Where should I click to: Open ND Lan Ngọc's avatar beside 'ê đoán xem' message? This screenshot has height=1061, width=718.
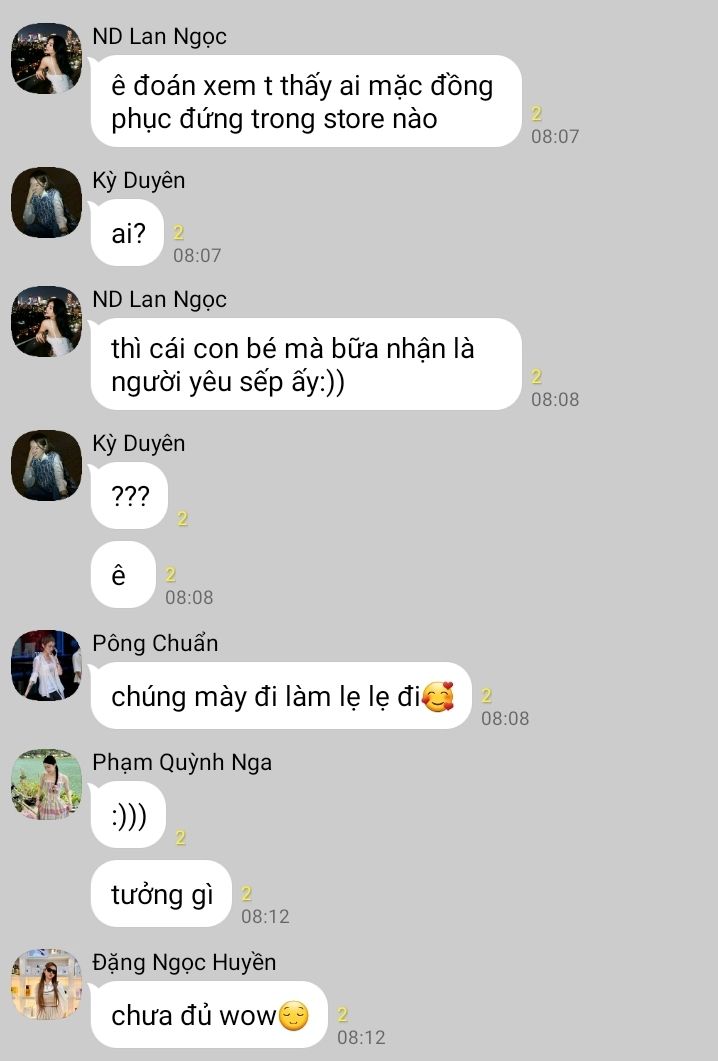click(x=46, y=59)
